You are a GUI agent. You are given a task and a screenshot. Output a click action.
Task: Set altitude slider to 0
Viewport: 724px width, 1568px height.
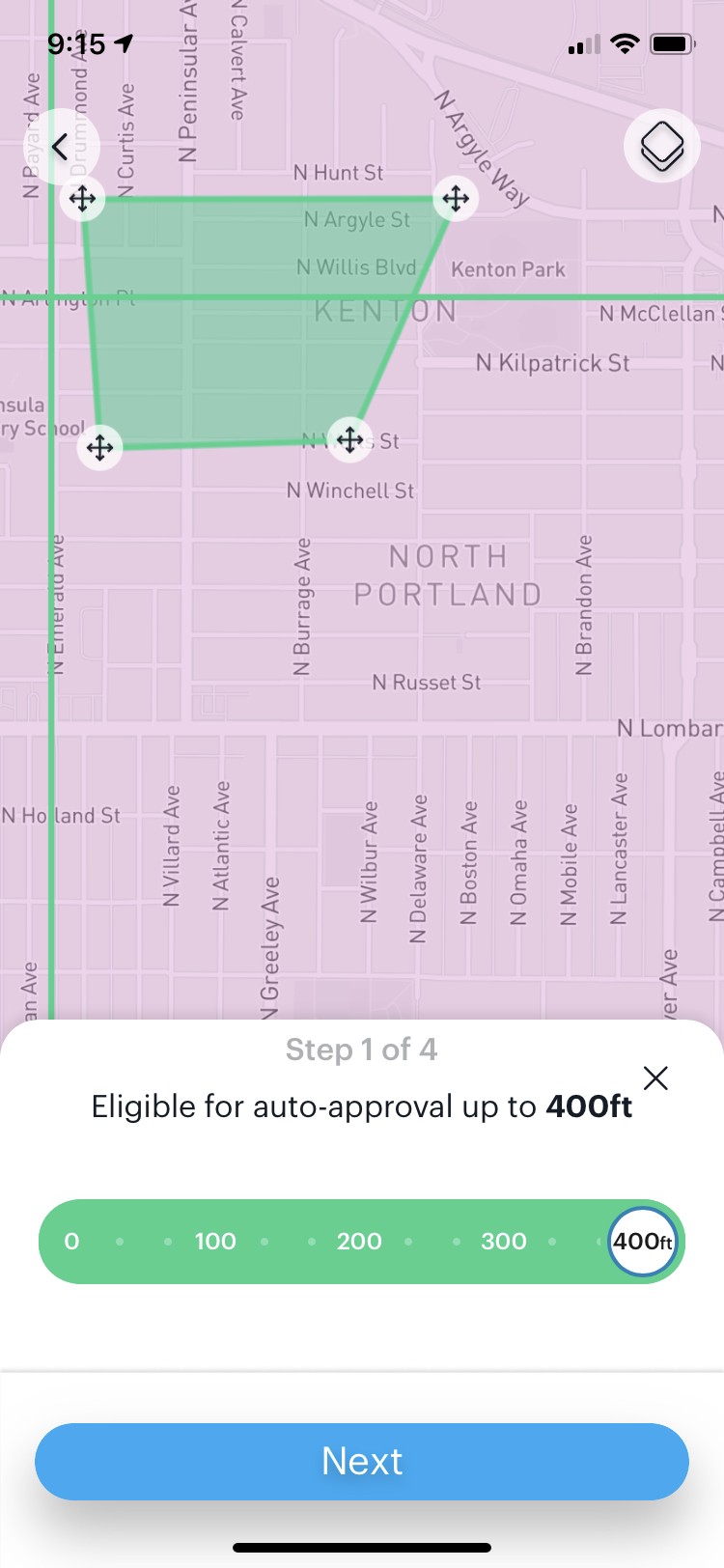[71, 1242]
